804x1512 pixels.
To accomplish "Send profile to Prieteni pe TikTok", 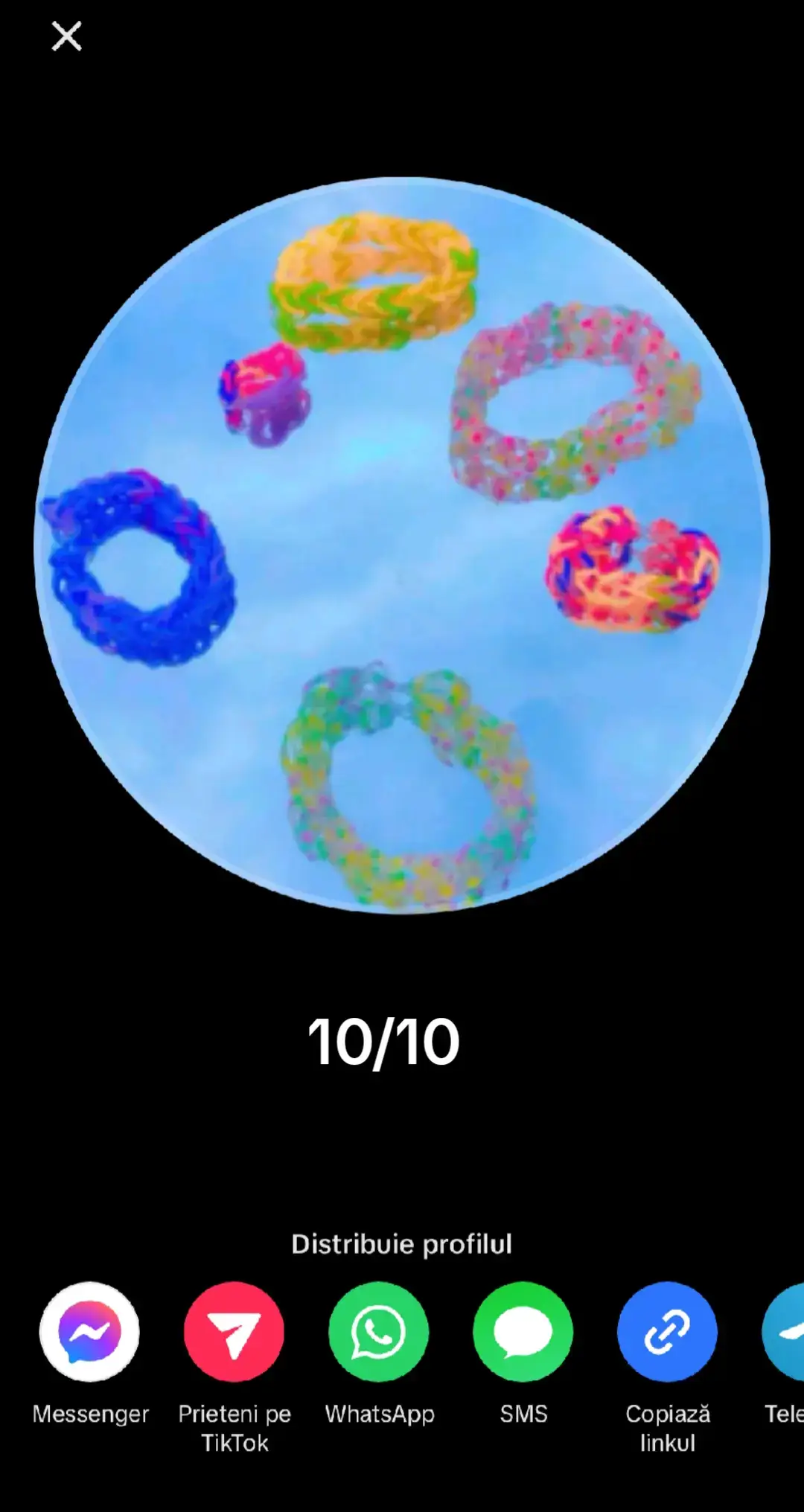I will [234, 1331].
